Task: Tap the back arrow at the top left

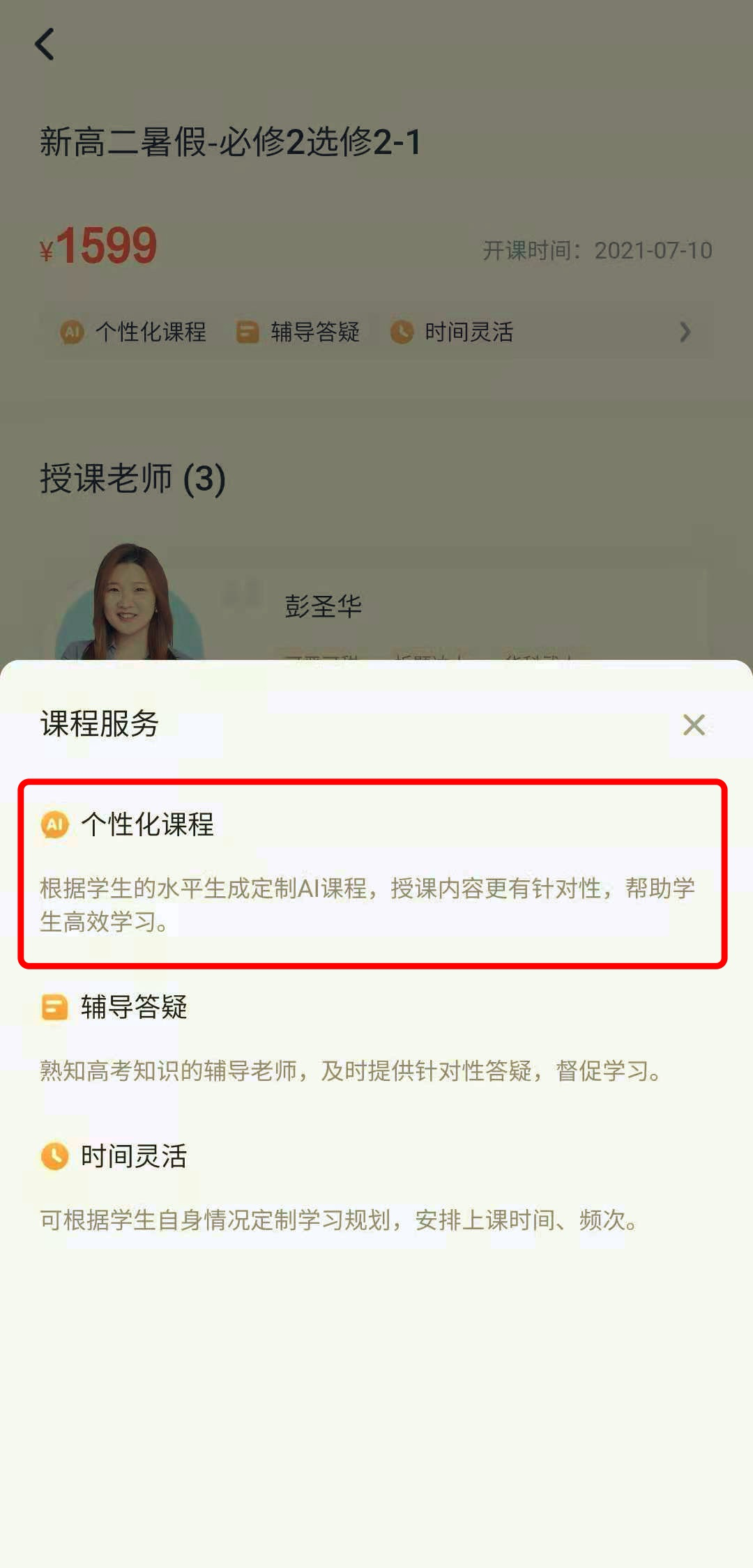Action: (45, 45)
